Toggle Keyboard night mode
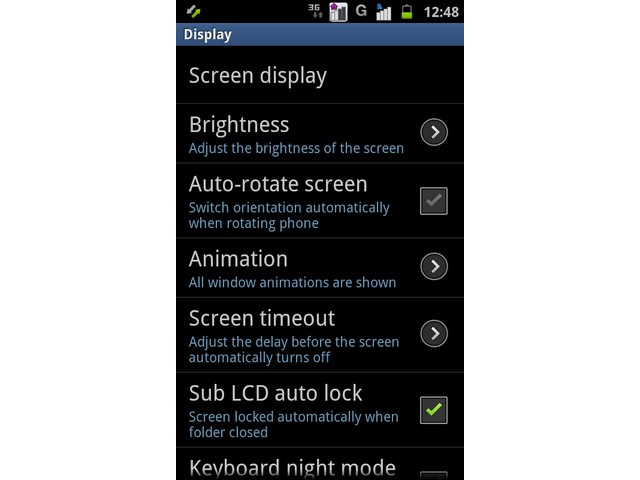The image size is (640, 480). point(433,474)
